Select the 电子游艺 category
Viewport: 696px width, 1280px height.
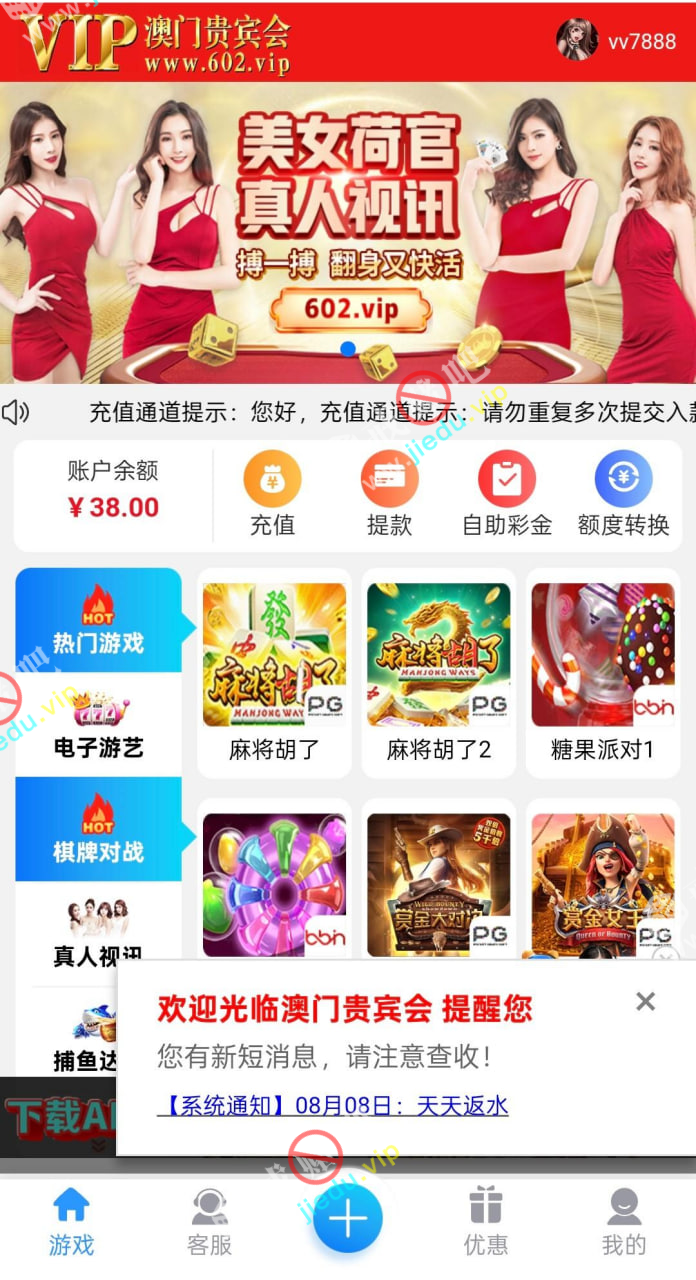[x=98, y=724]
